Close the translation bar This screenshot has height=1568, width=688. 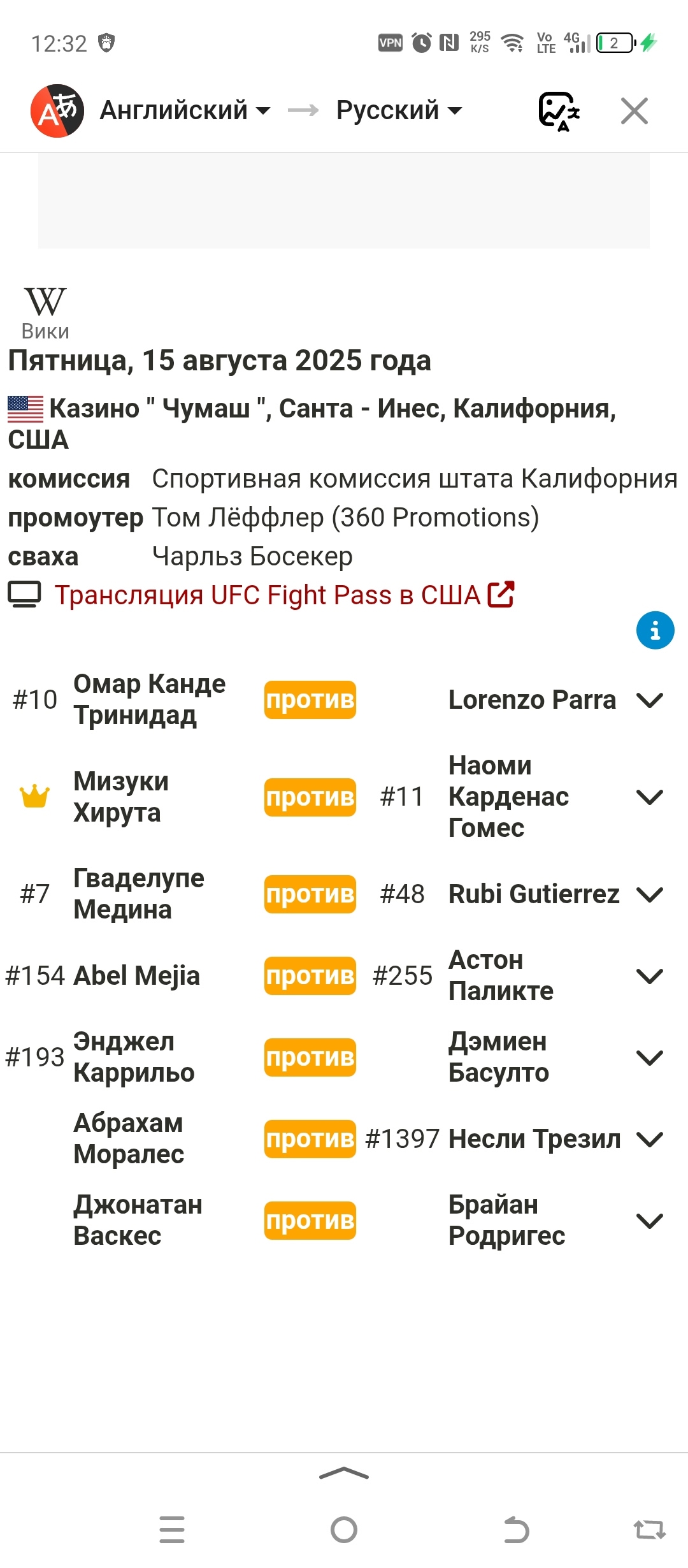point(634,111)
